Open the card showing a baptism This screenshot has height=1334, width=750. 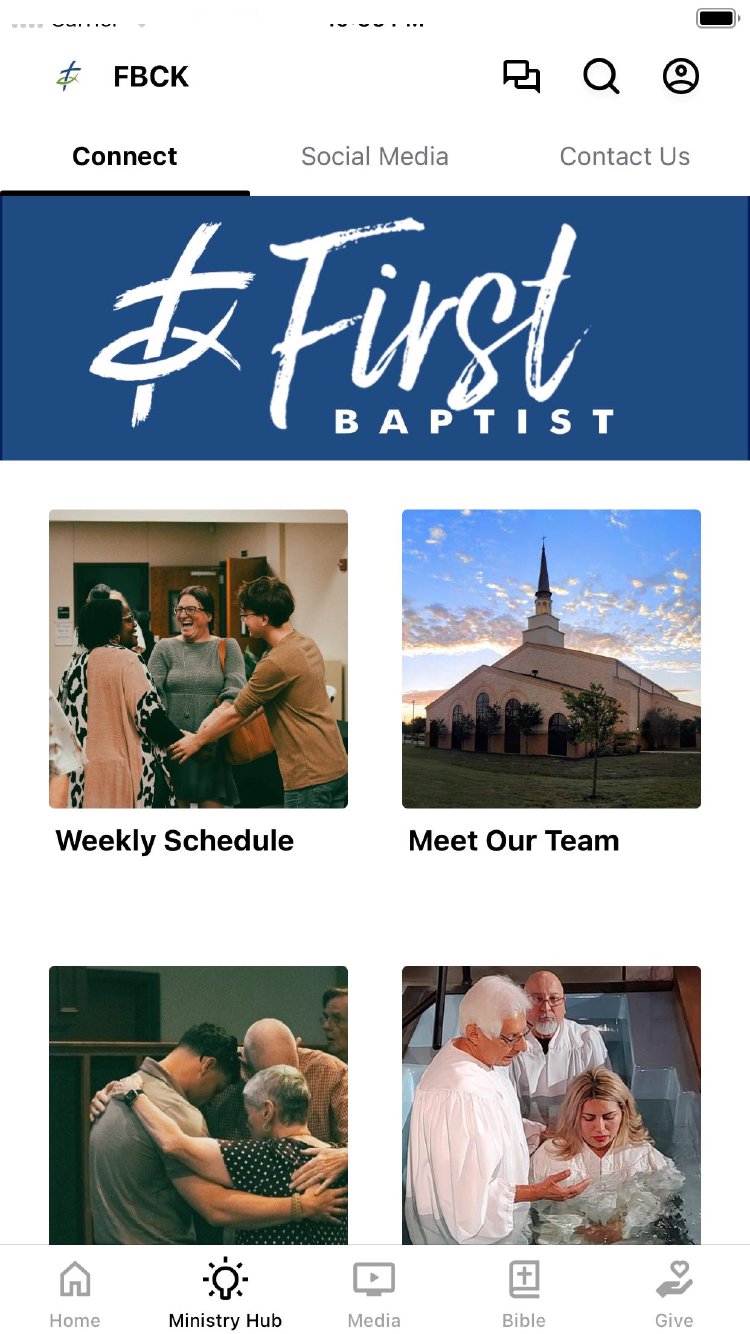coord(551,1105)
